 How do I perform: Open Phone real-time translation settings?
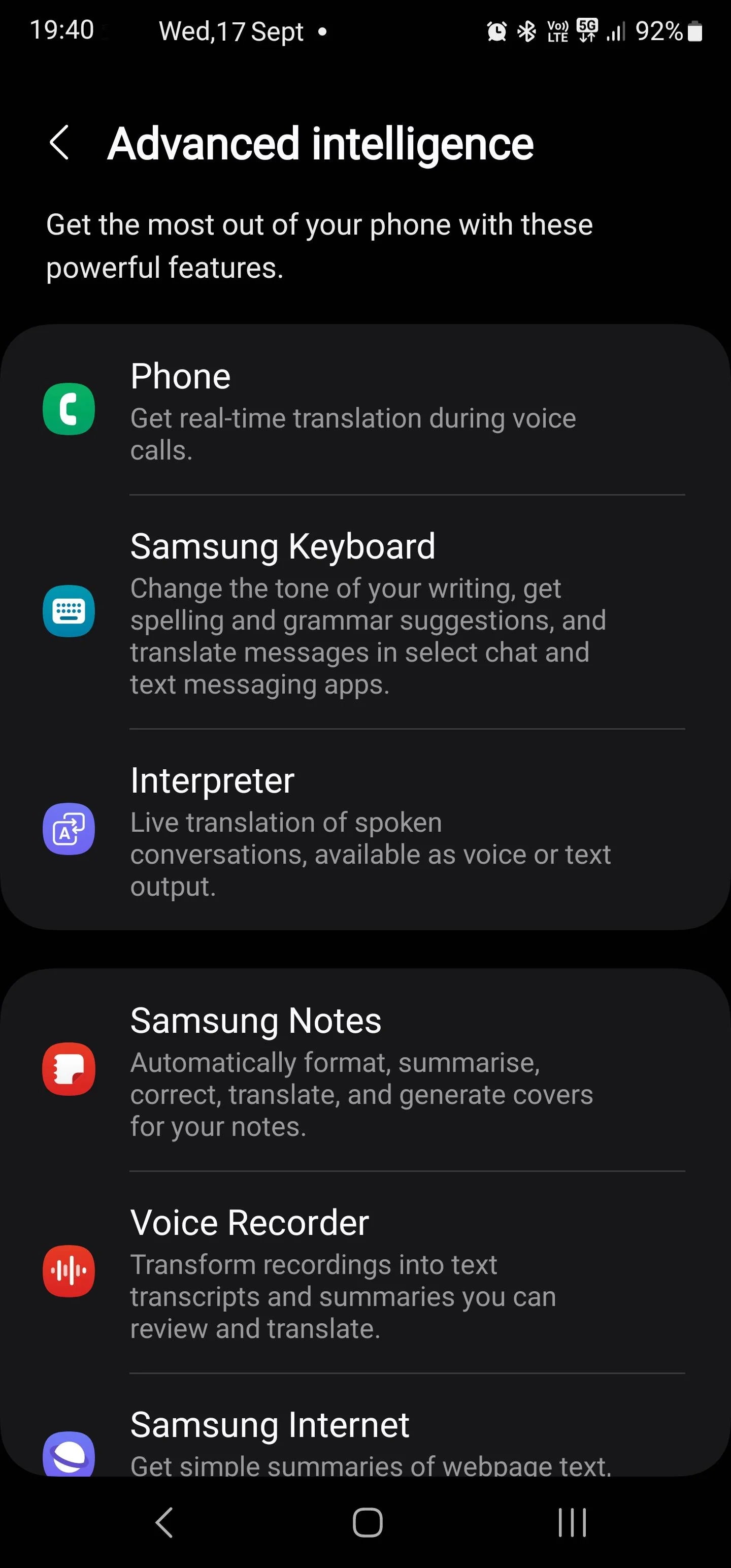(365, 410)
